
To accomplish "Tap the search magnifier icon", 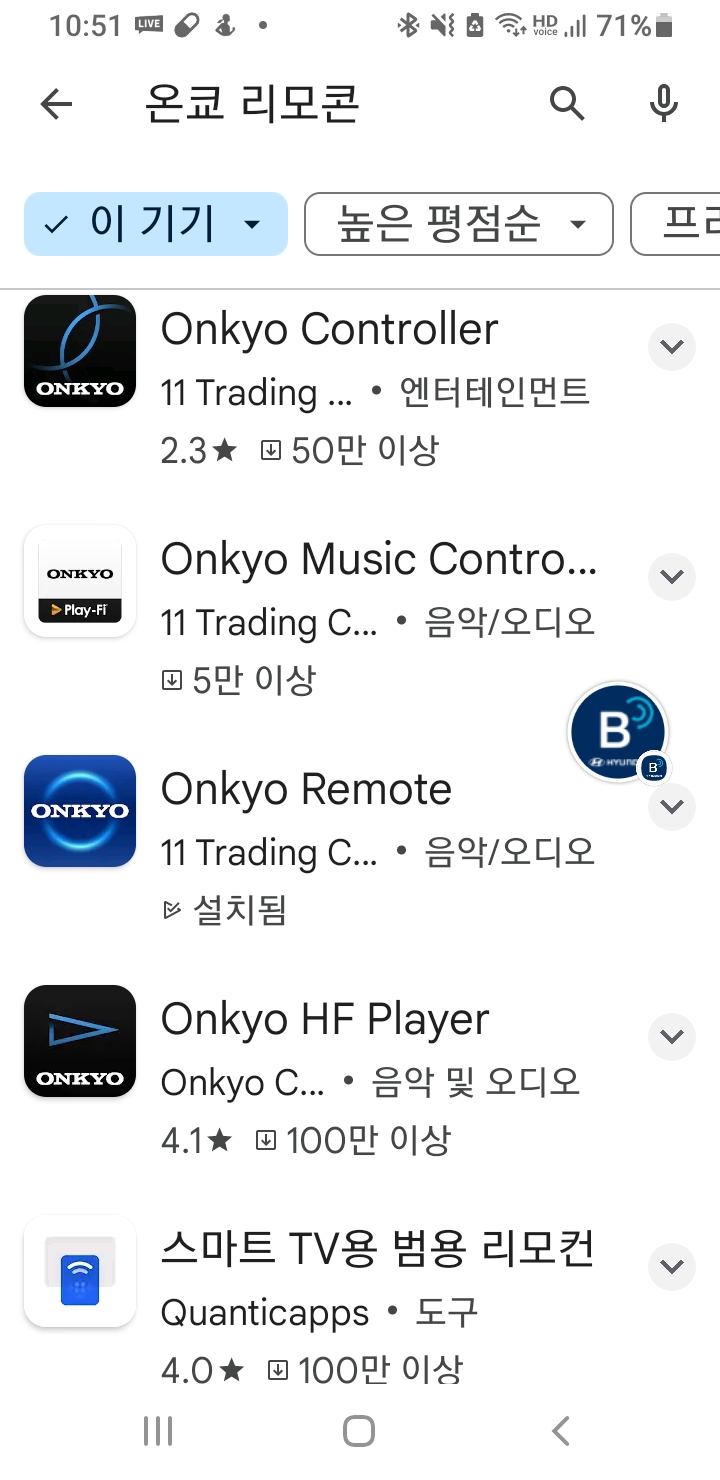I will [x=567, y=104].
